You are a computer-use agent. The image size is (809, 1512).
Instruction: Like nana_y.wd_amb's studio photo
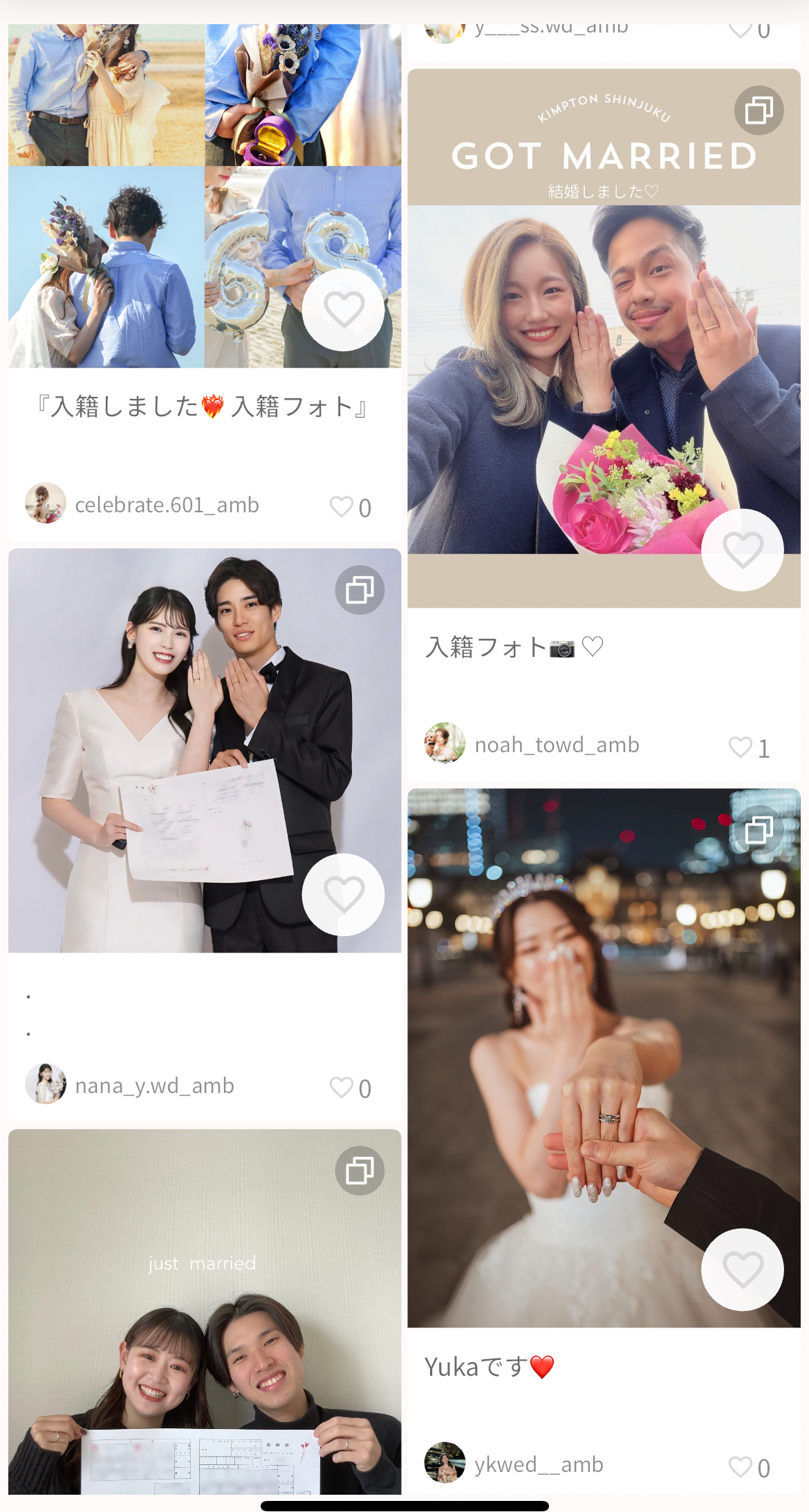tap(344, 895)
